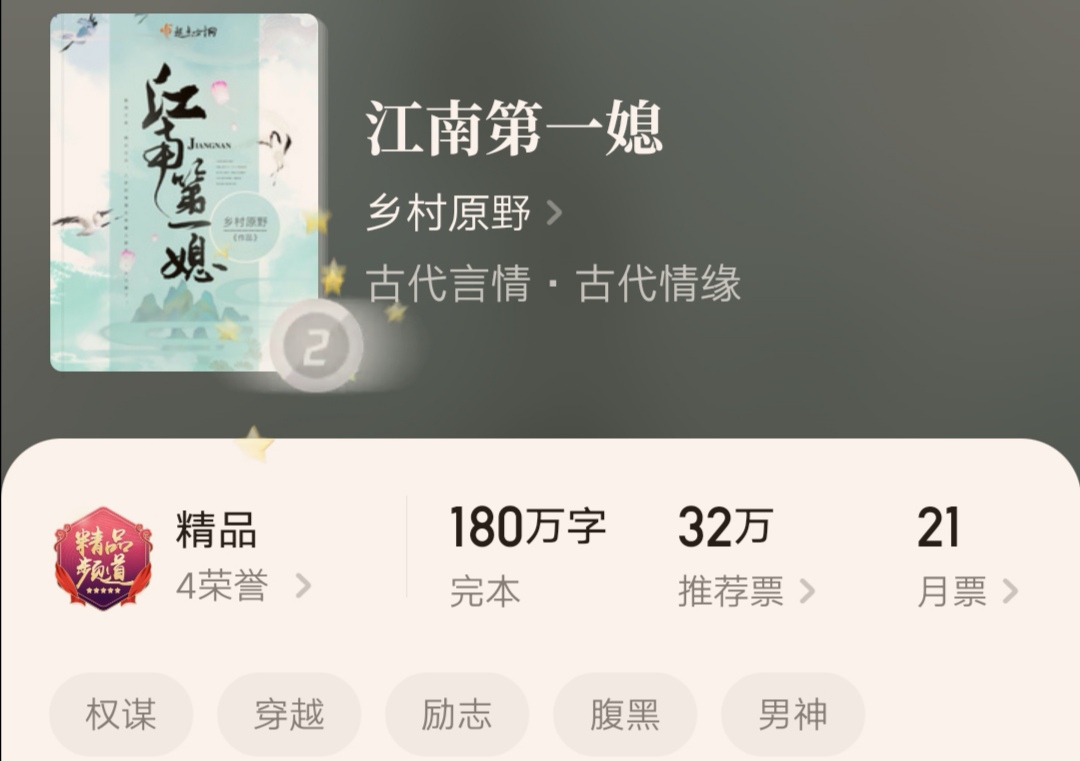Tap the 励志 tag chip

pyautogui.click(x=457, y=715)
